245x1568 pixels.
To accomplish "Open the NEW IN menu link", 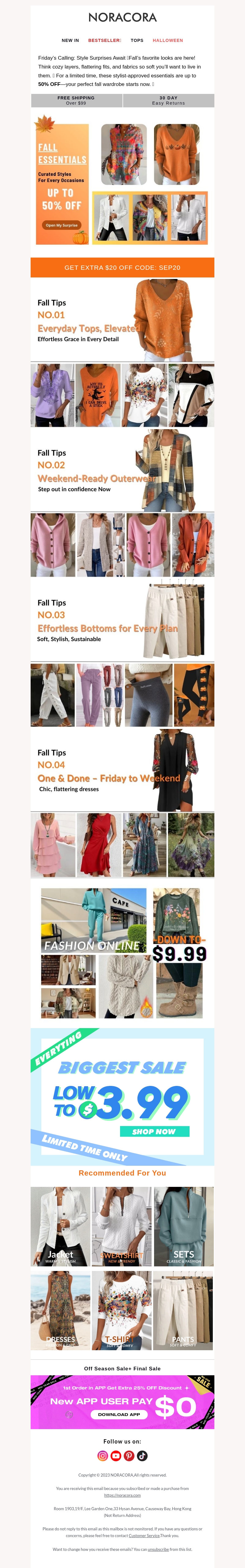I will 70,40.
